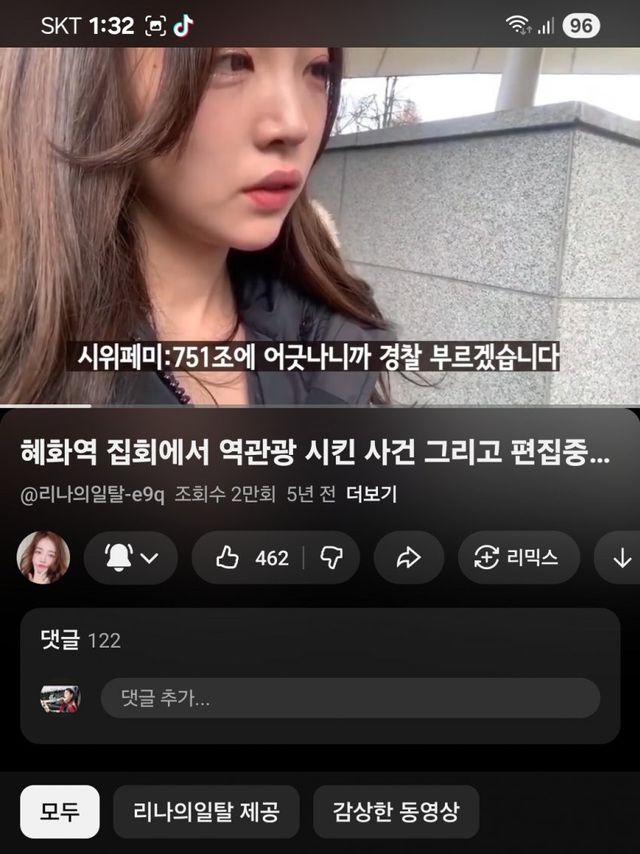The image size is (640, 854).
Task: Dislike this video
Action: pyautogui.click(x=332, y=558)
